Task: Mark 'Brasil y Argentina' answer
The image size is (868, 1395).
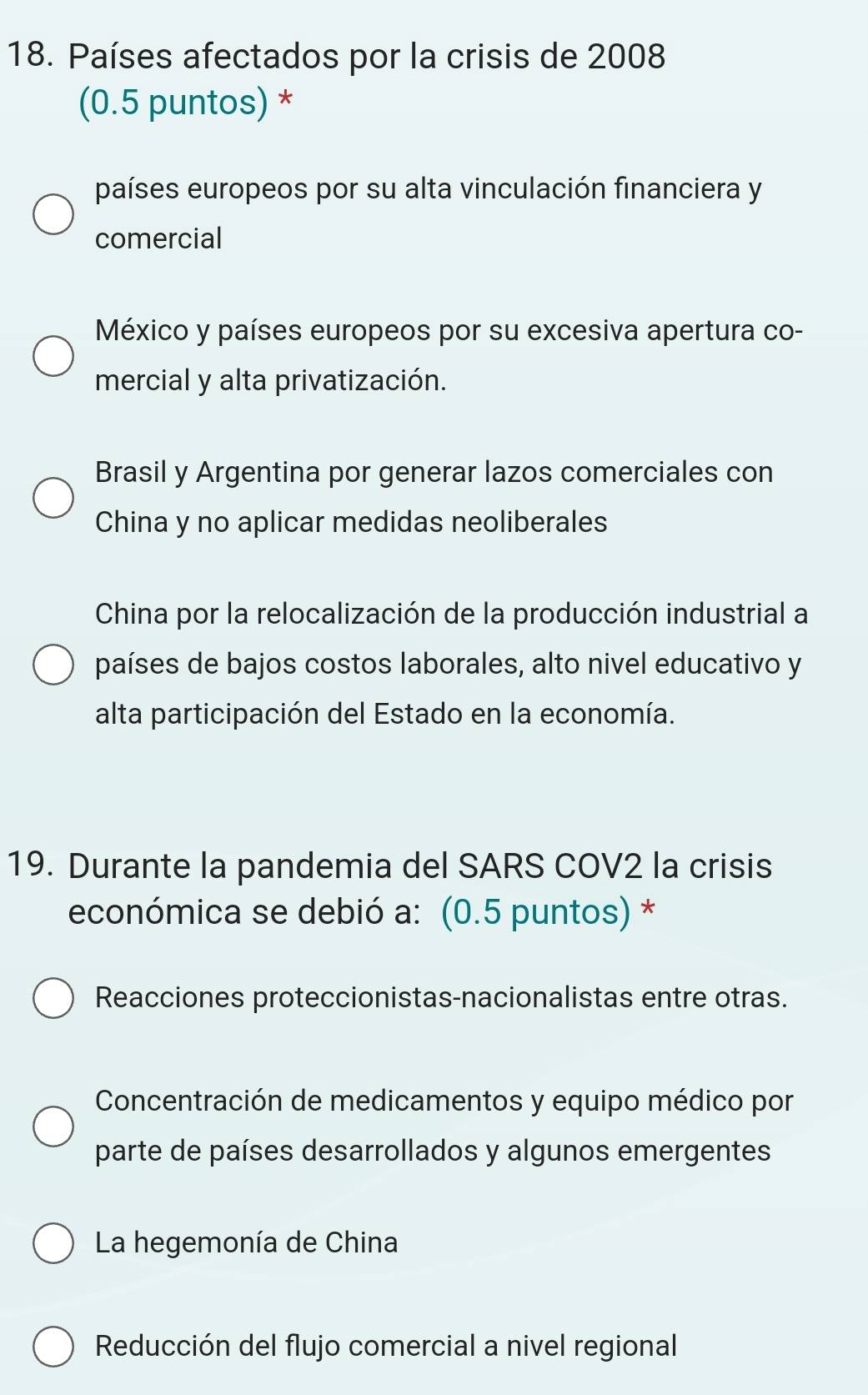Action: (x=53, y=498)
